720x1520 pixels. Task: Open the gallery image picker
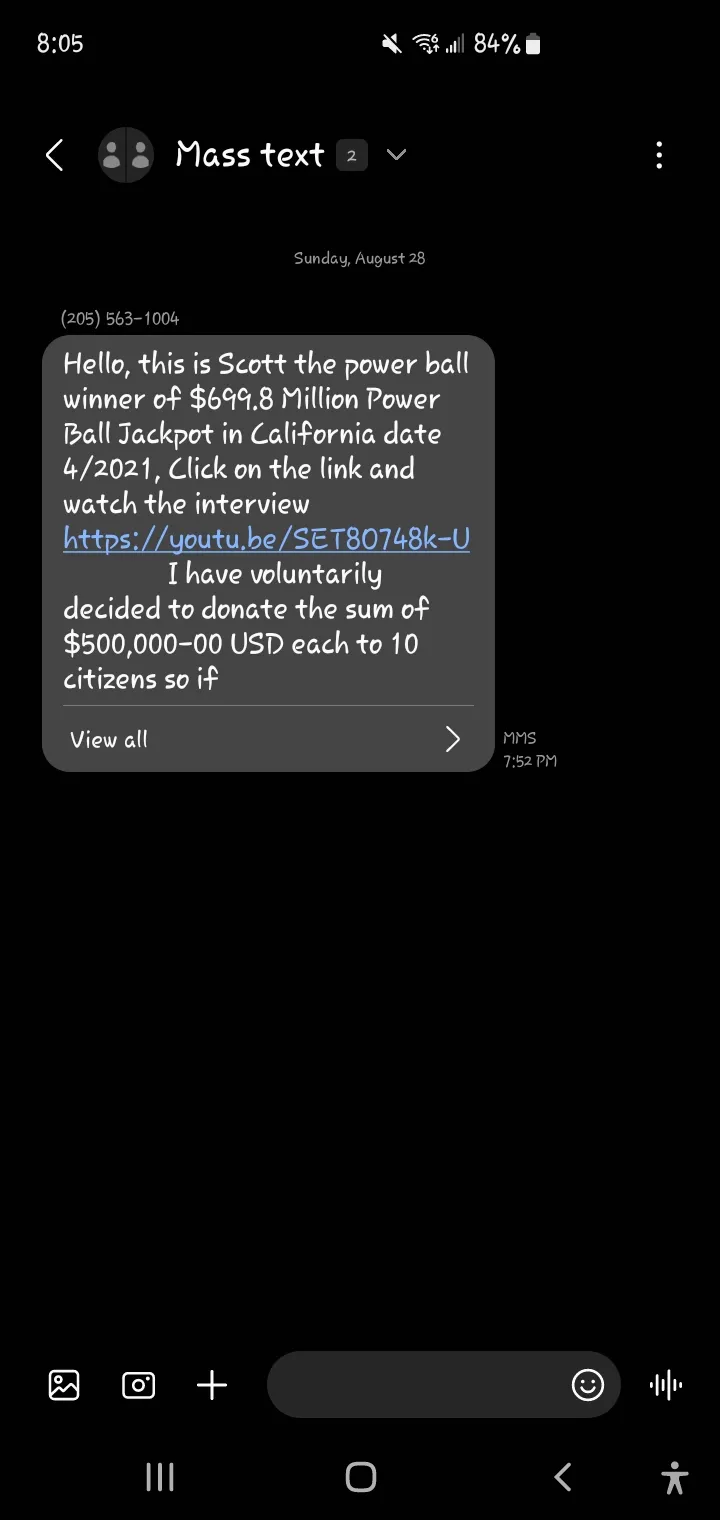pos(64,1385)
